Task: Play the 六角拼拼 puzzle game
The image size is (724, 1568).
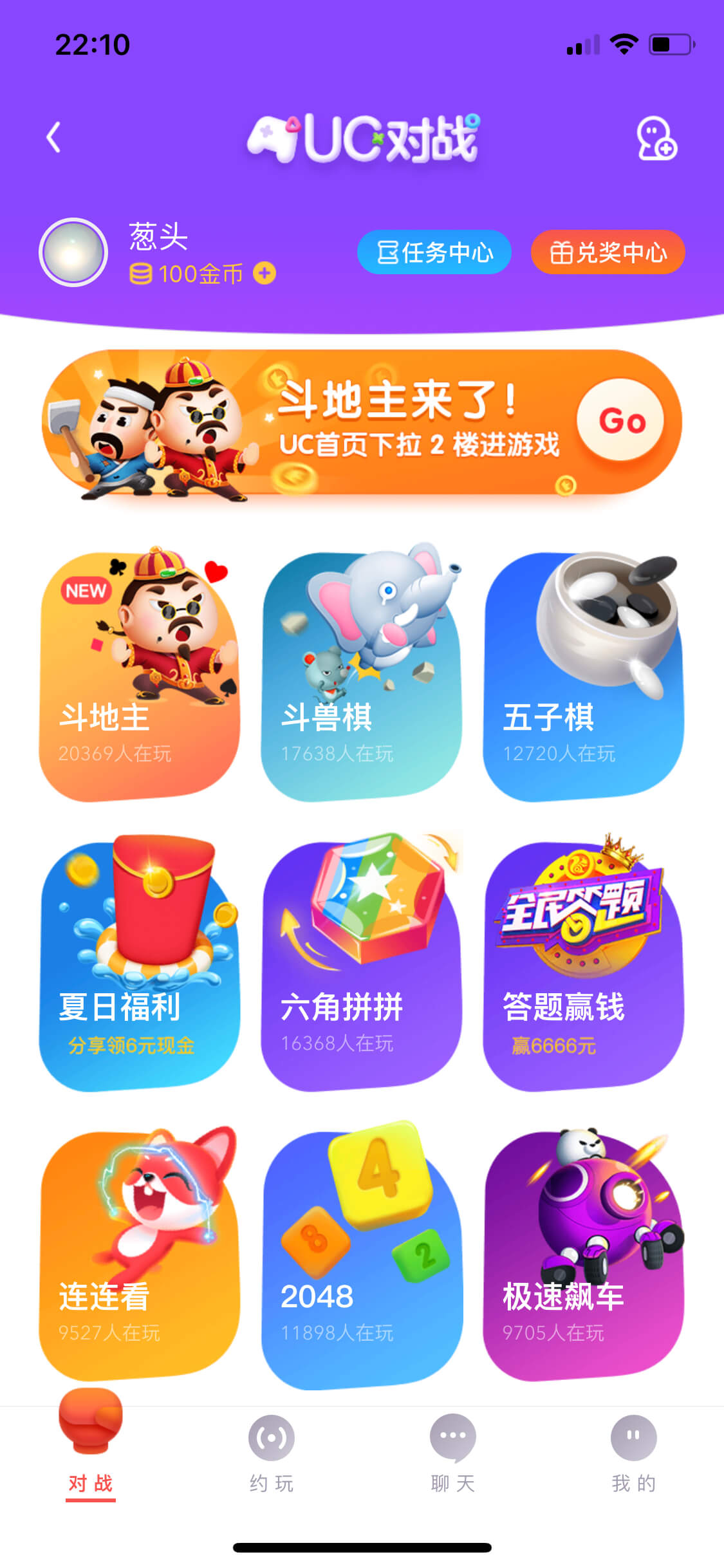Action: tap(362, 964)
